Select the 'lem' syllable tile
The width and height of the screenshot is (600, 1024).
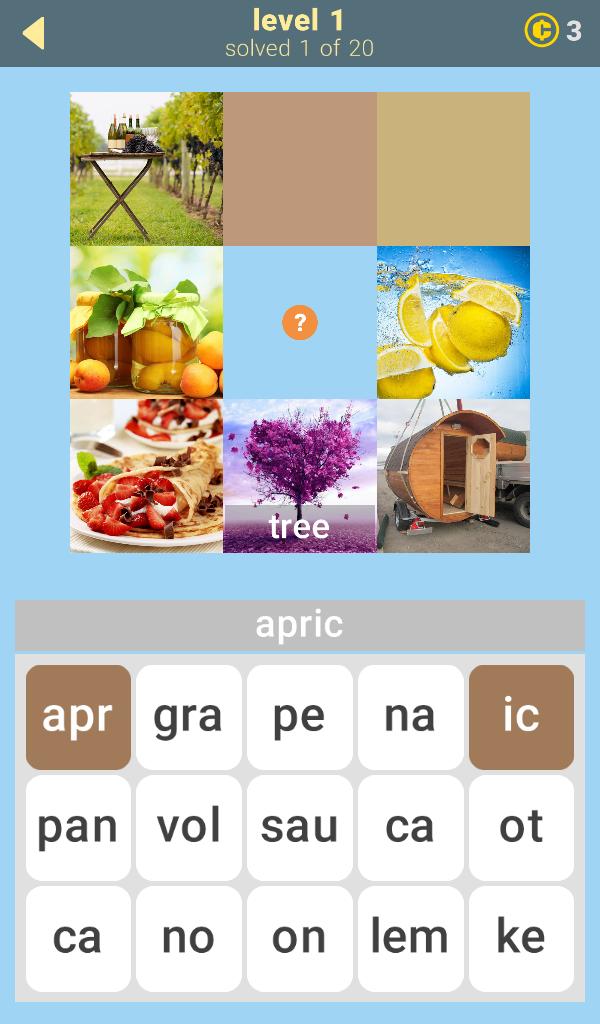point(410,938)
